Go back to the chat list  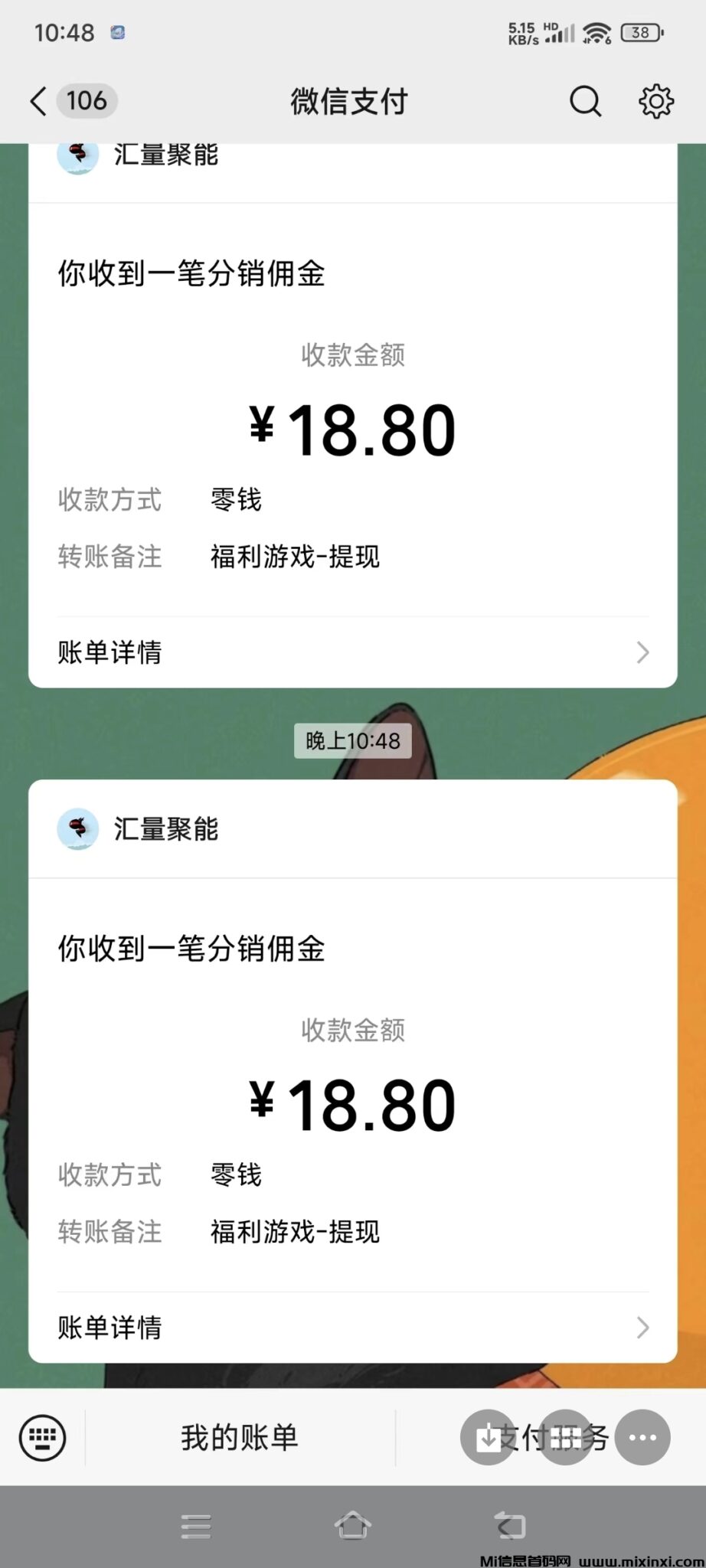[x=38, y=101]
